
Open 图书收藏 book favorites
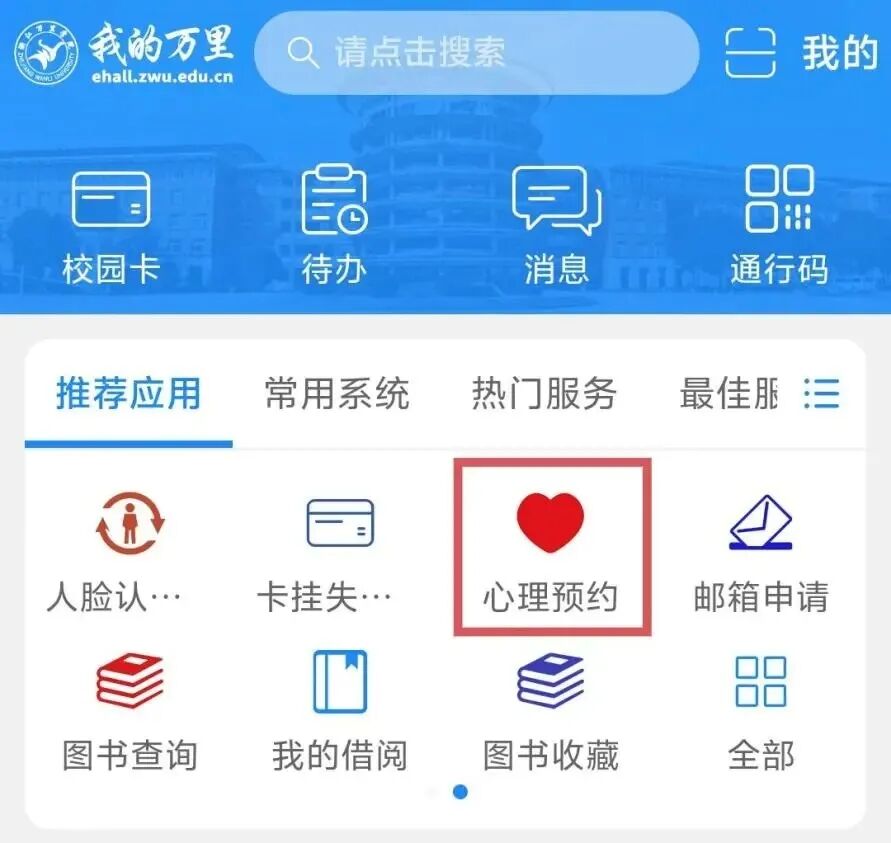551,710
